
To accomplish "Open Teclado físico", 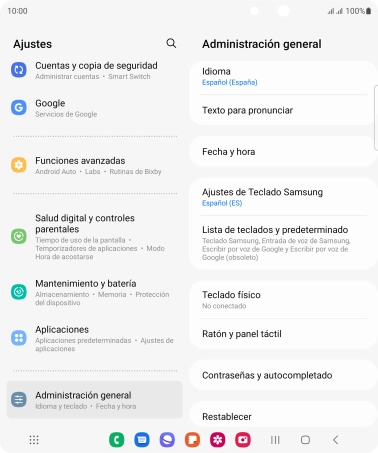I will pos(283,300).
